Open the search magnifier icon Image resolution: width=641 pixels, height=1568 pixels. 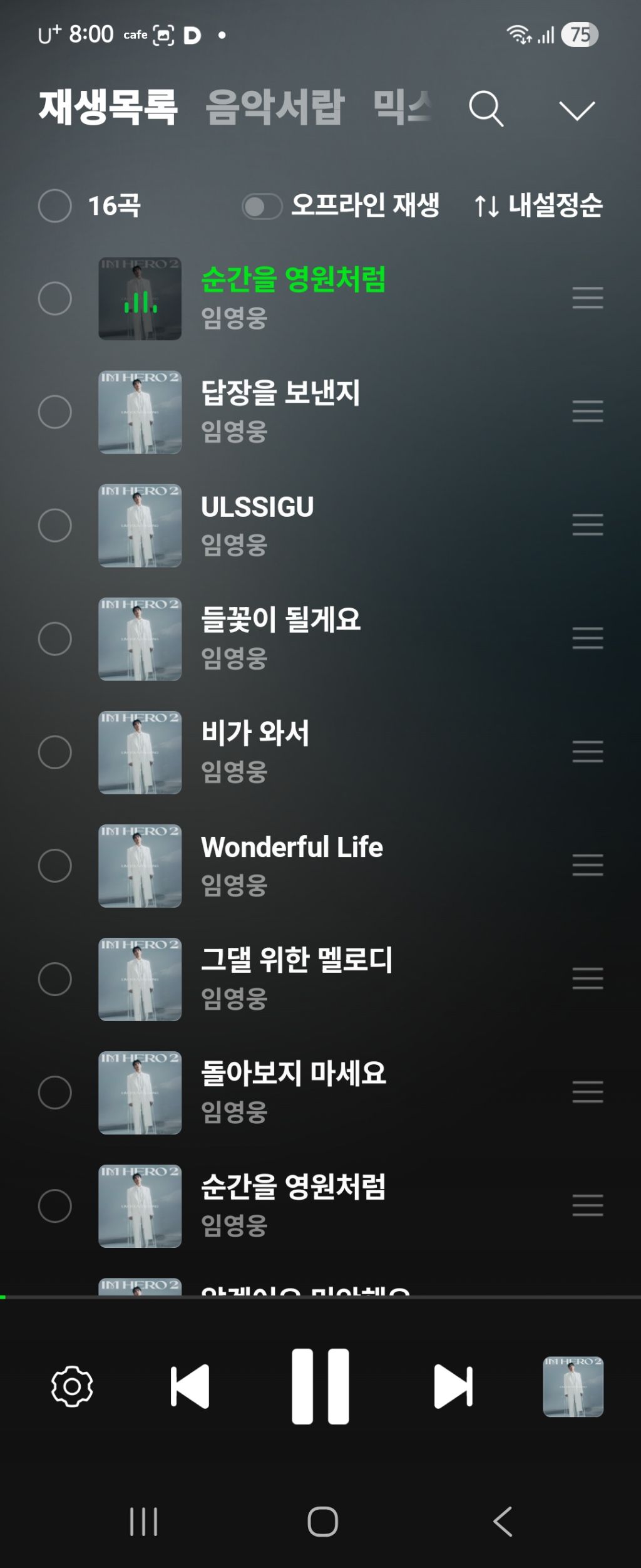point(486,109)
